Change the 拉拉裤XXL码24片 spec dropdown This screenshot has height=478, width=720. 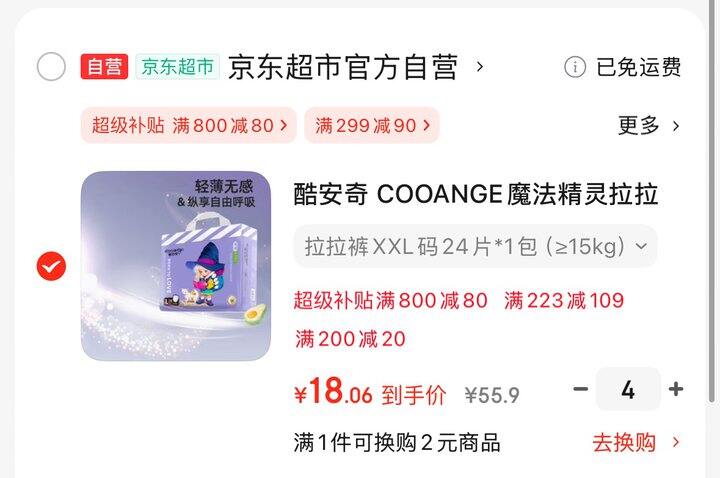[x=476, y=246]
